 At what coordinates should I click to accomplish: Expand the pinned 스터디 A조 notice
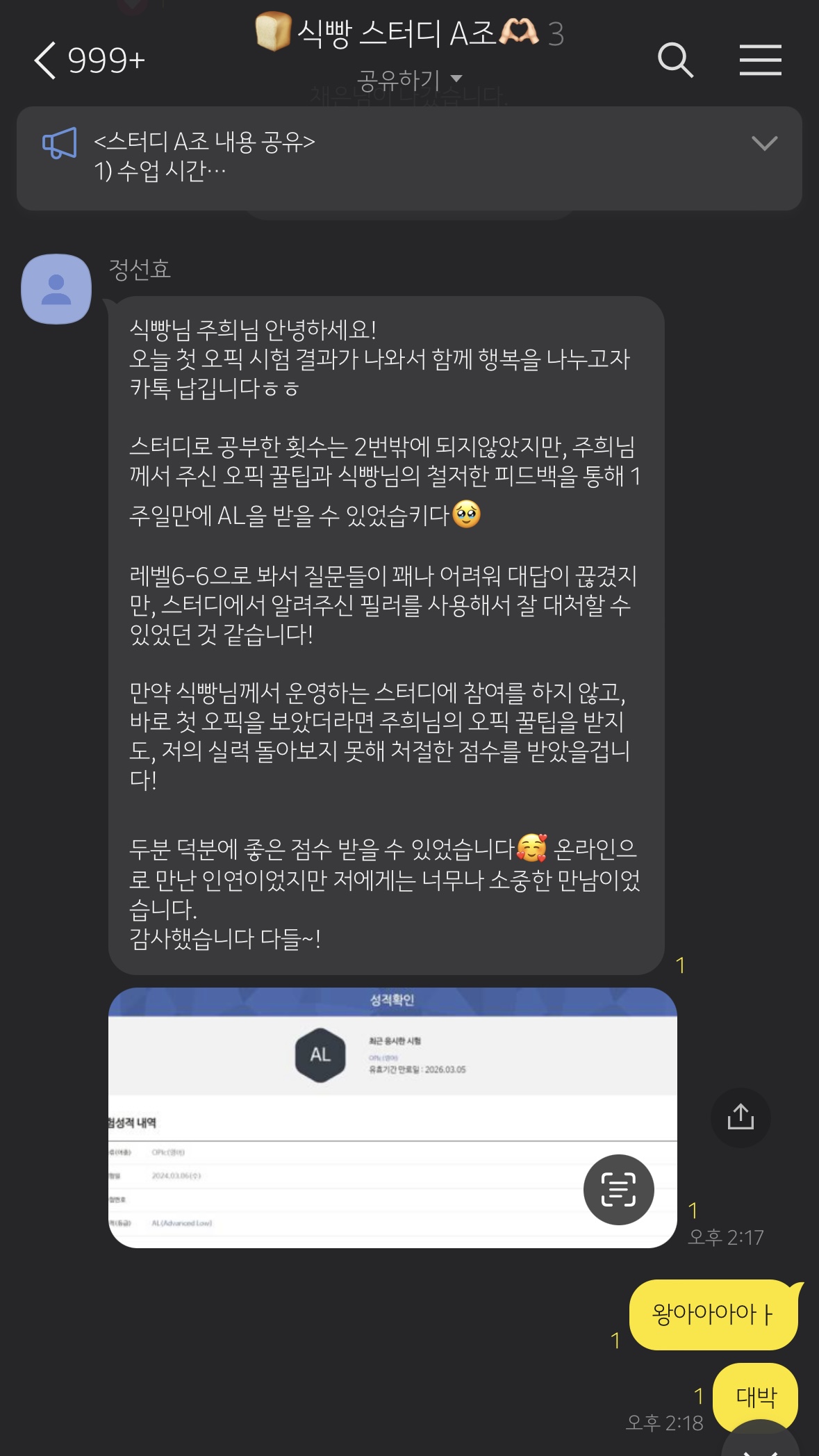click(763, 144)
